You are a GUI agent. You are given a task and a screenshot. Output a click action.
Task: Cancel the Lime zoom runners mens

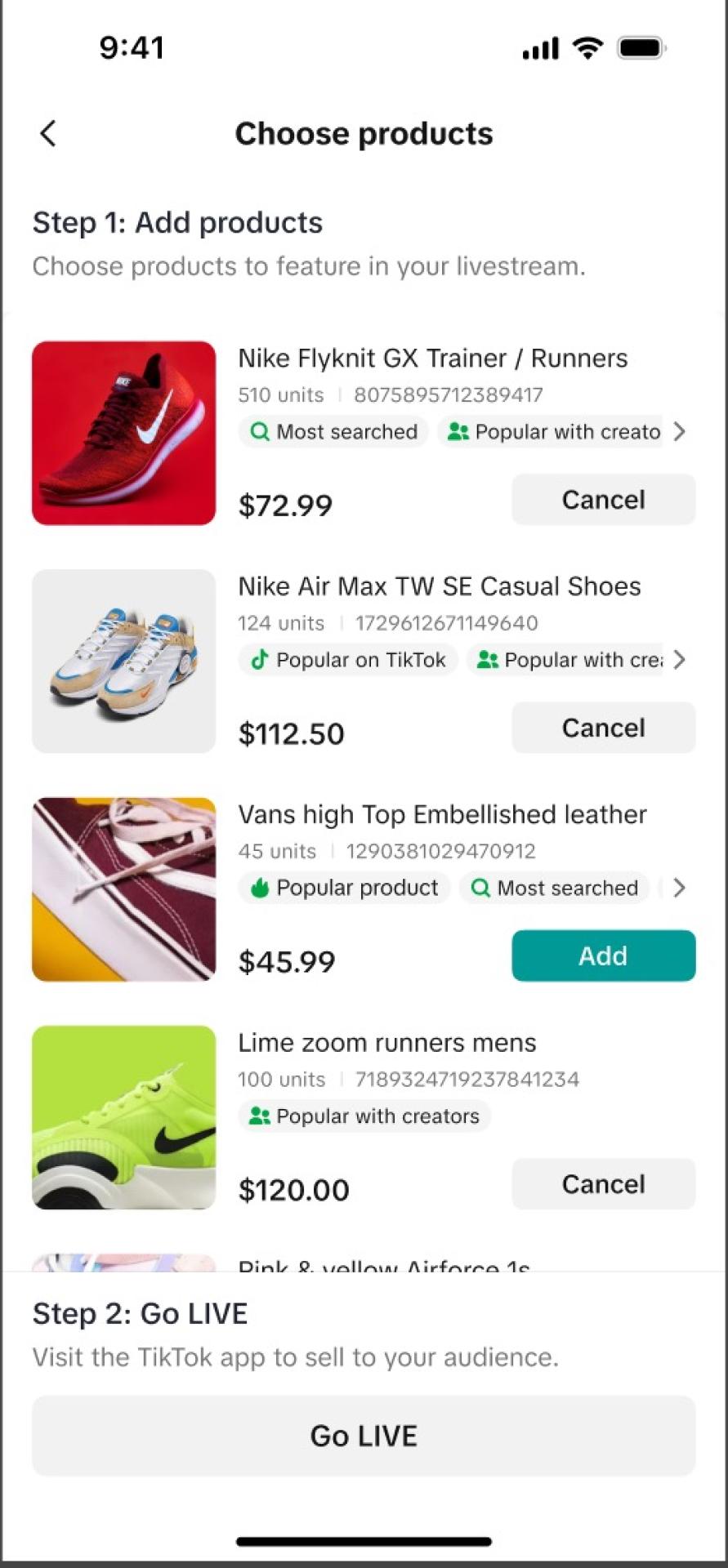[603, 1184]
